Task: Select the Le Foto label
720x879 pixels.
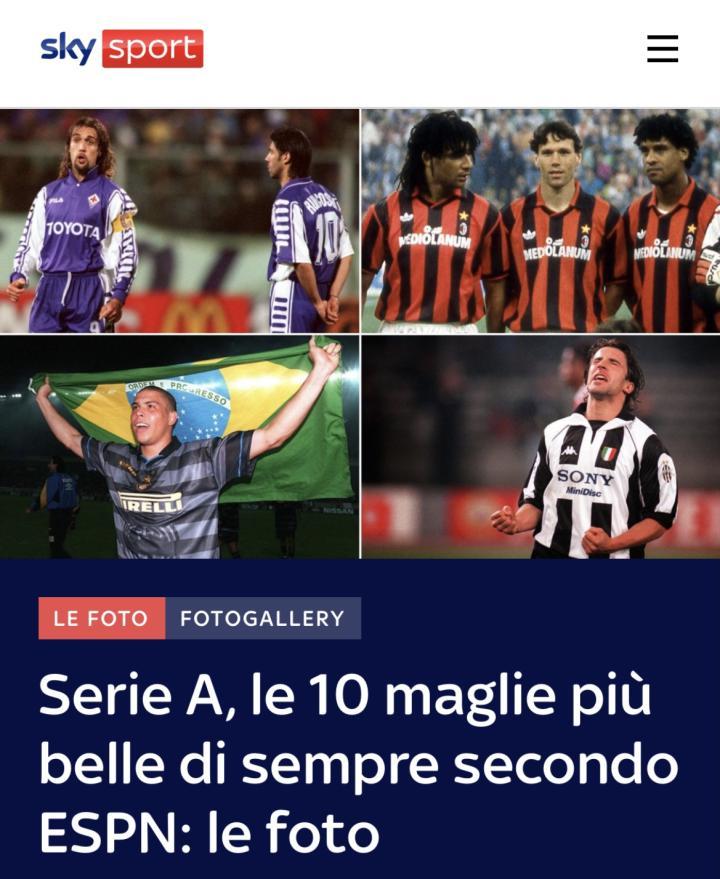Action: coord(100,618)
